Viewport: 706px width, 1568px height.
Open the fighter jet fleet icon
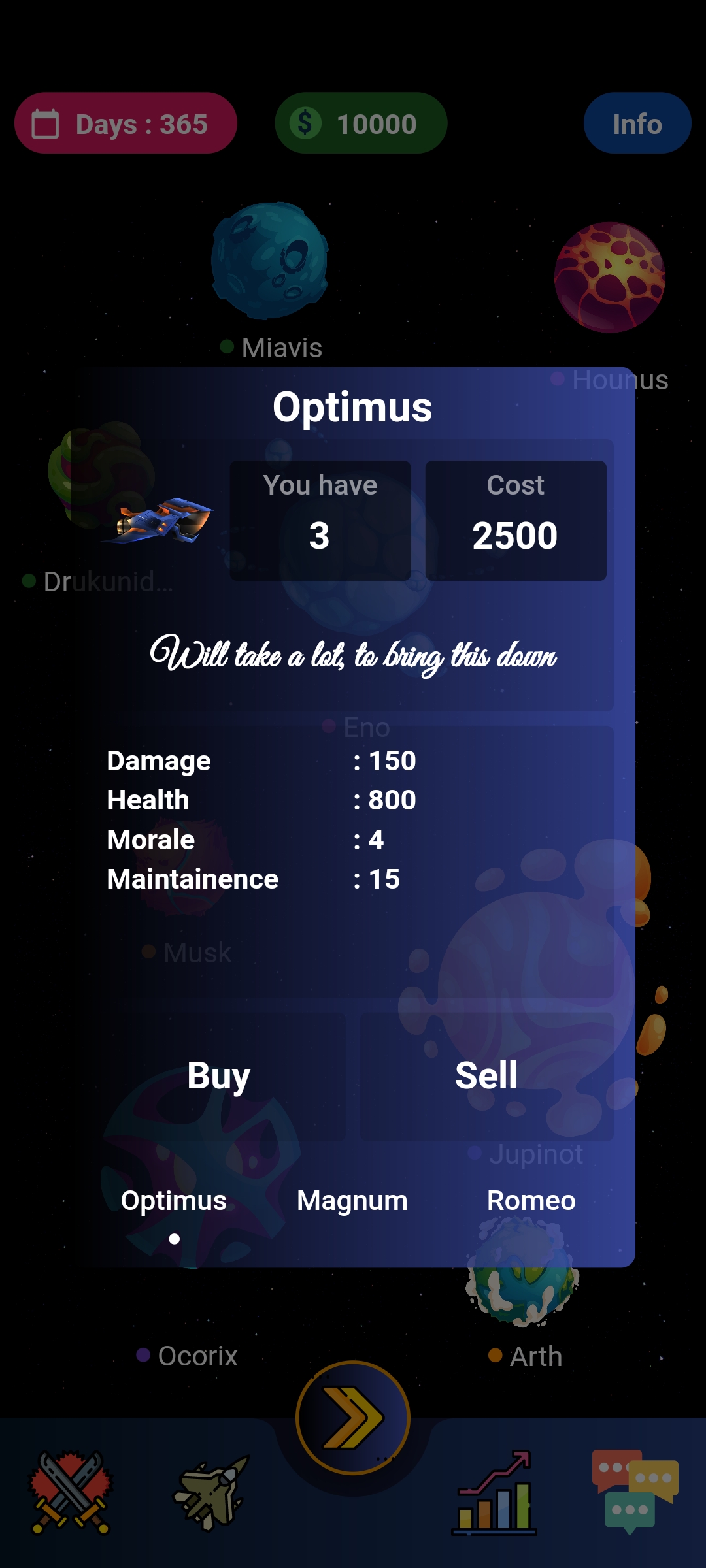212,1492
